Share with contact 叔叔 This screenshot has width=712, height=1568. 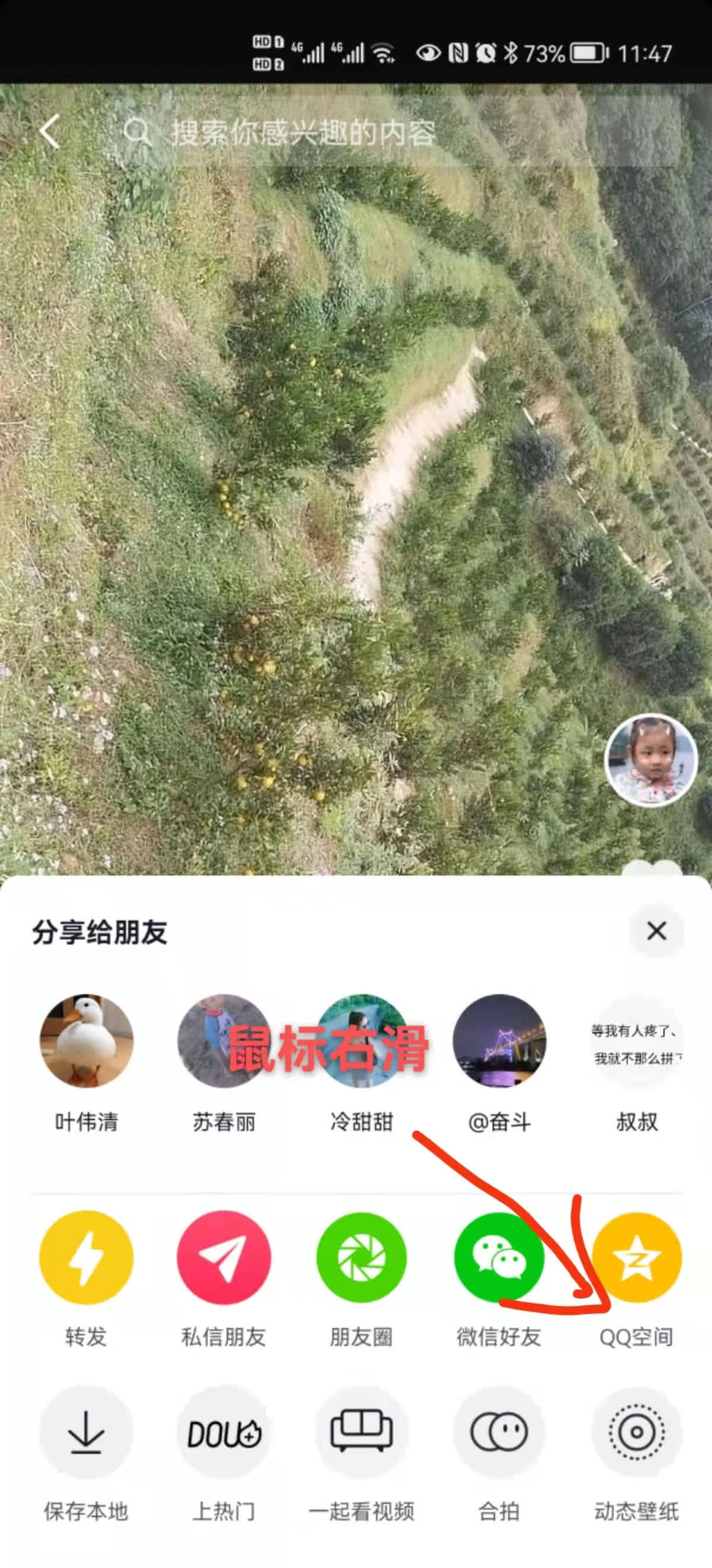coord(637,1041)
